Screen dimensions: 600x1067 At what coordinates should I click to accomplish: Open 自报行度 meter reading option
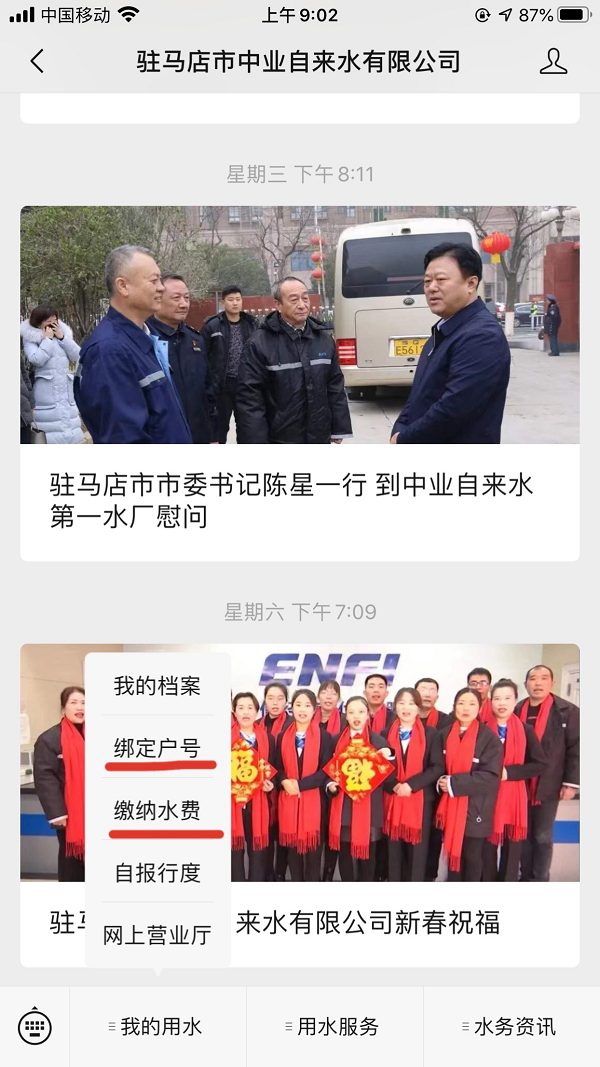point(157,873)
